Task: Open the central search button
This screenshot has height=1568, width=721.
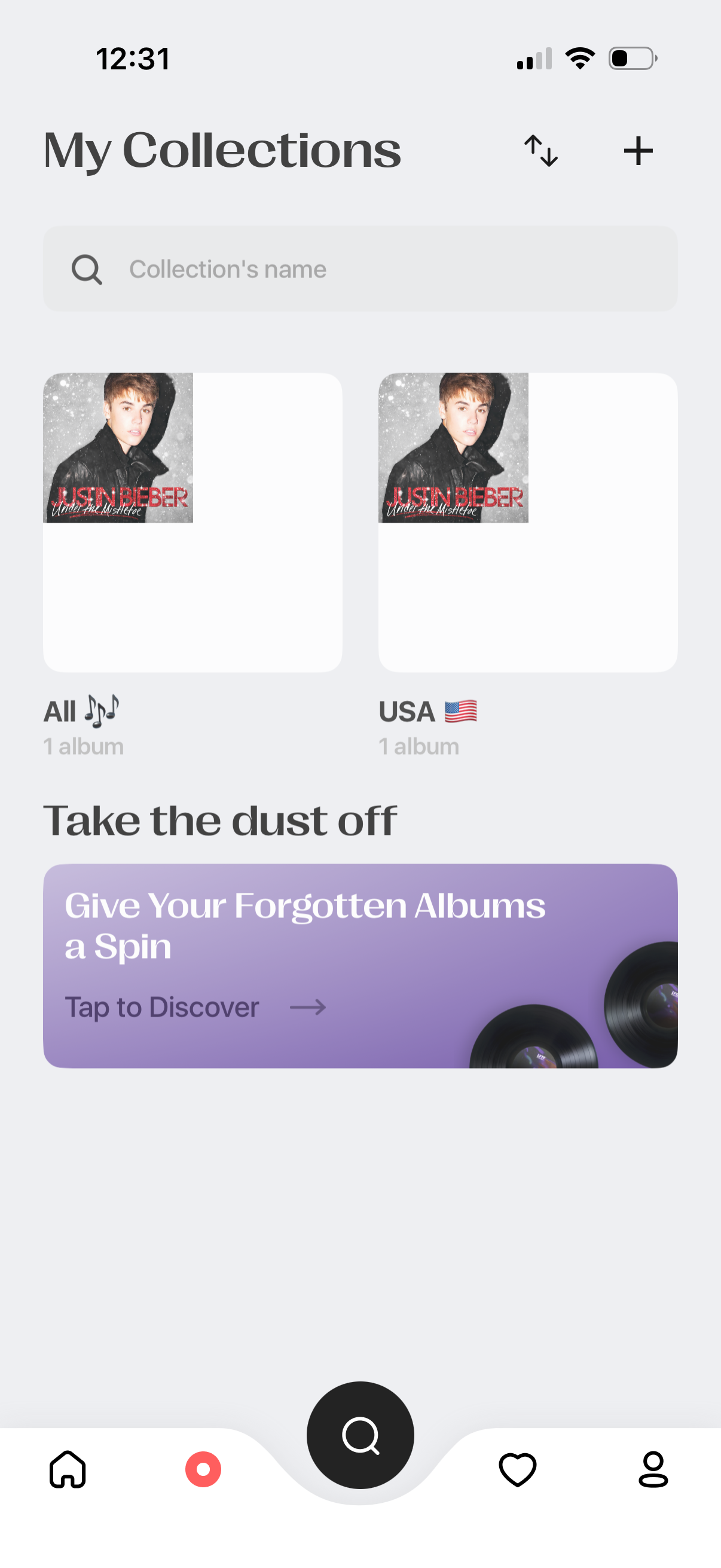Action: [x=360, y=1435]
